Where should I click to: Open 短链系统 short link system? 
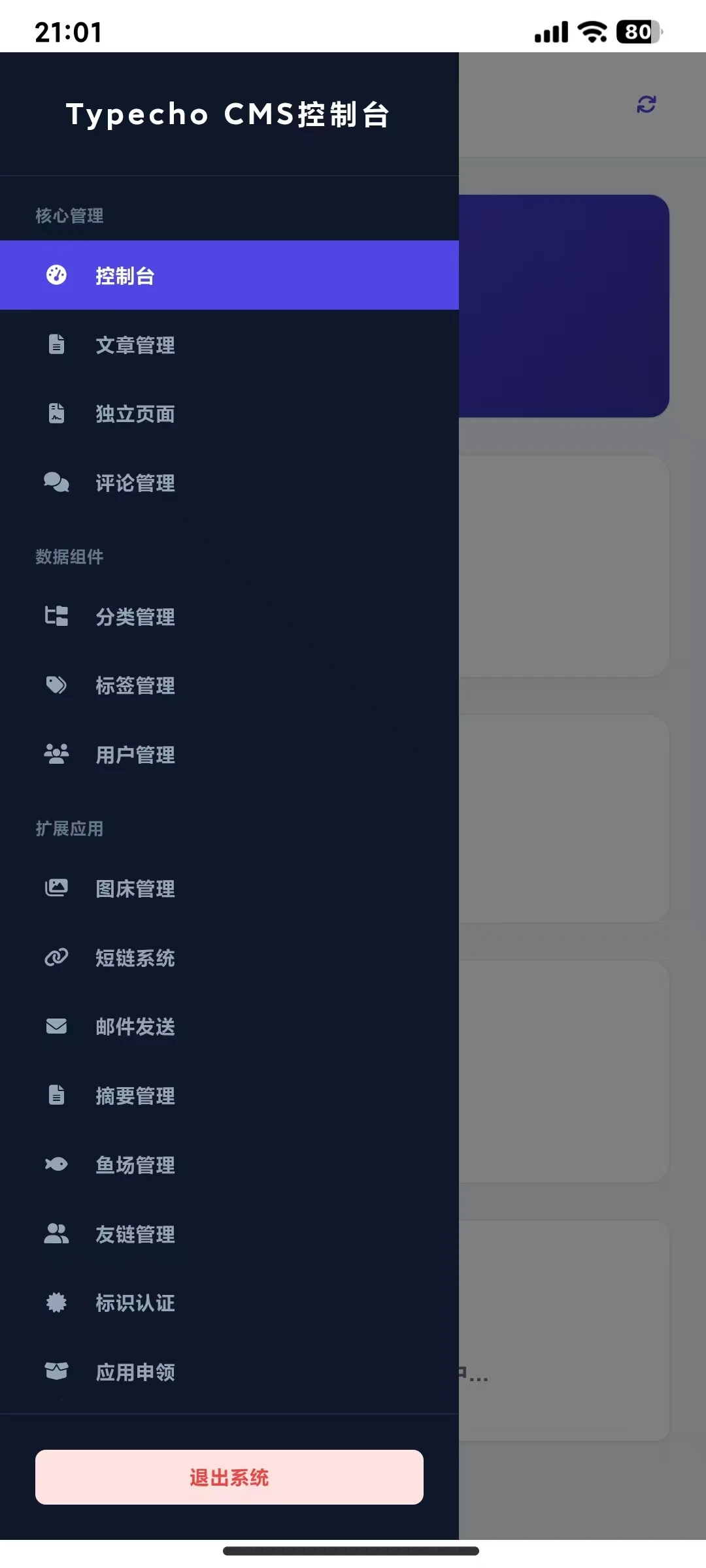tap(135, 958)
